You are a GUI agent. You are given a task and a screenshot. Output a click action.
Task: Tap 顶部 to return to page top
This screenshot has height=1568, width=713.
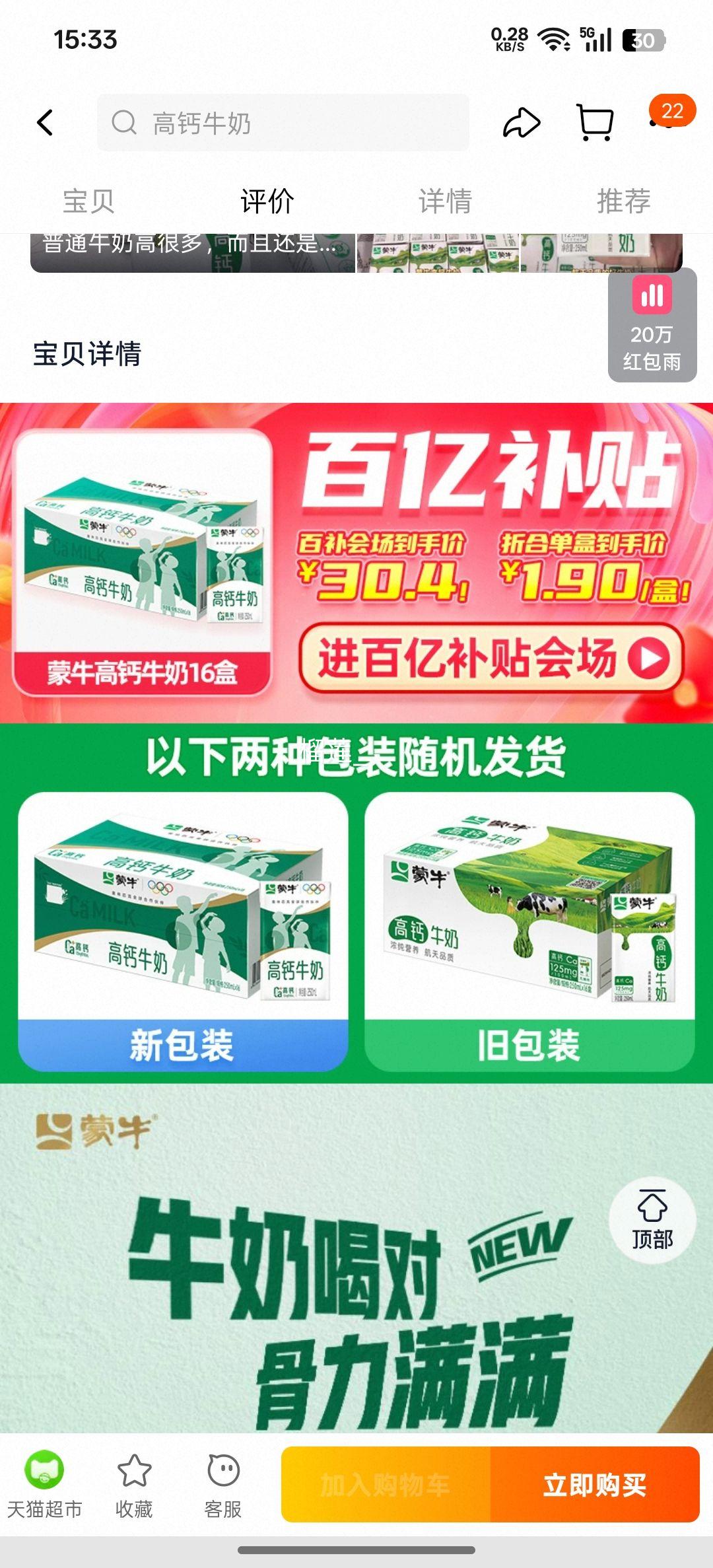[x=654, y=1220]
